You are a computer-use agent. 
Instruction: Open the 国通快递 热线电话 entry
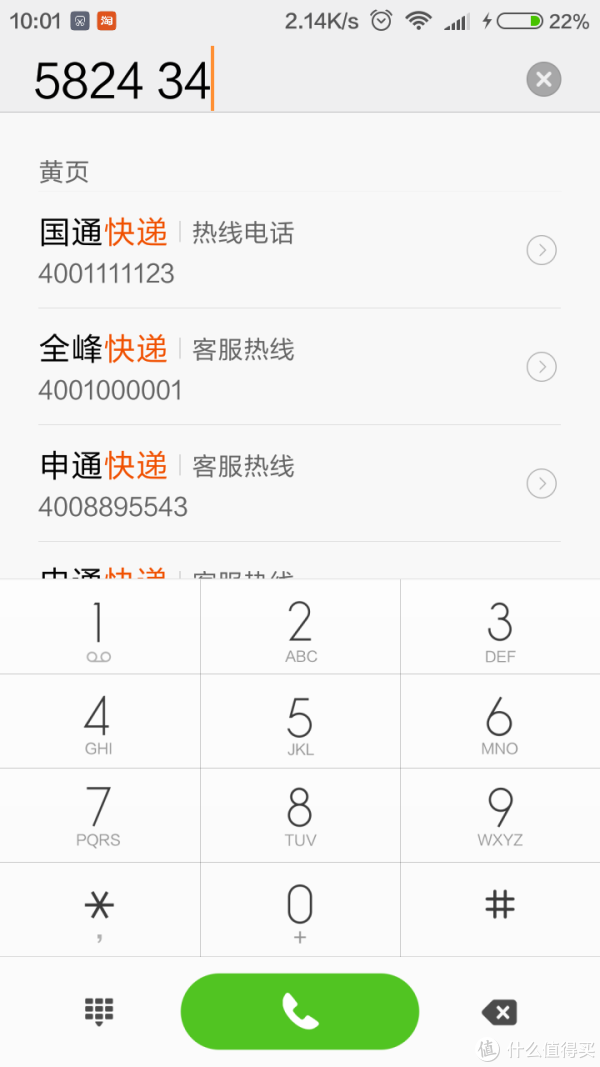299,250
